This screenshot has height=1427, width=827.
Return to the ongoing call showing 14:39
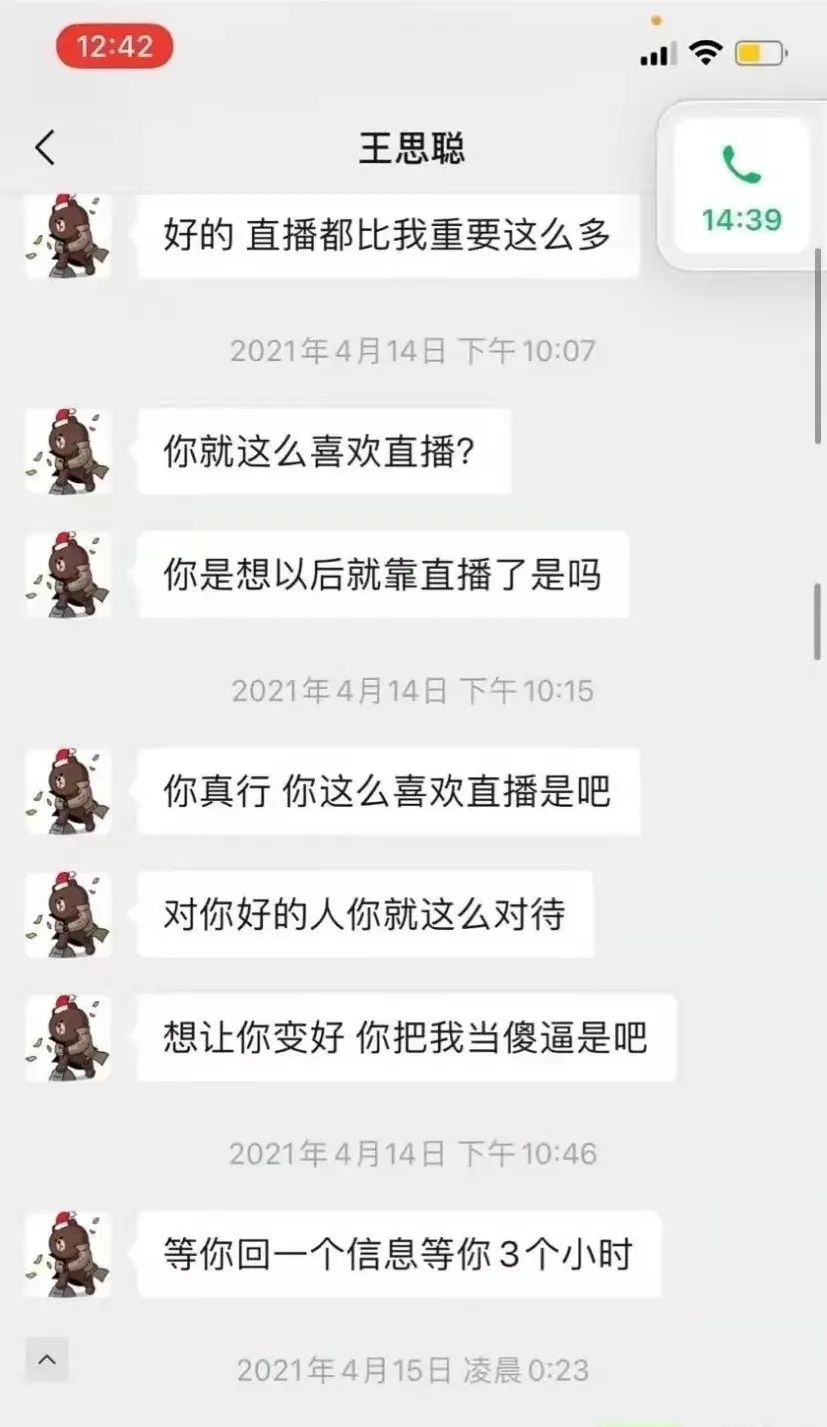coord(741,187)
